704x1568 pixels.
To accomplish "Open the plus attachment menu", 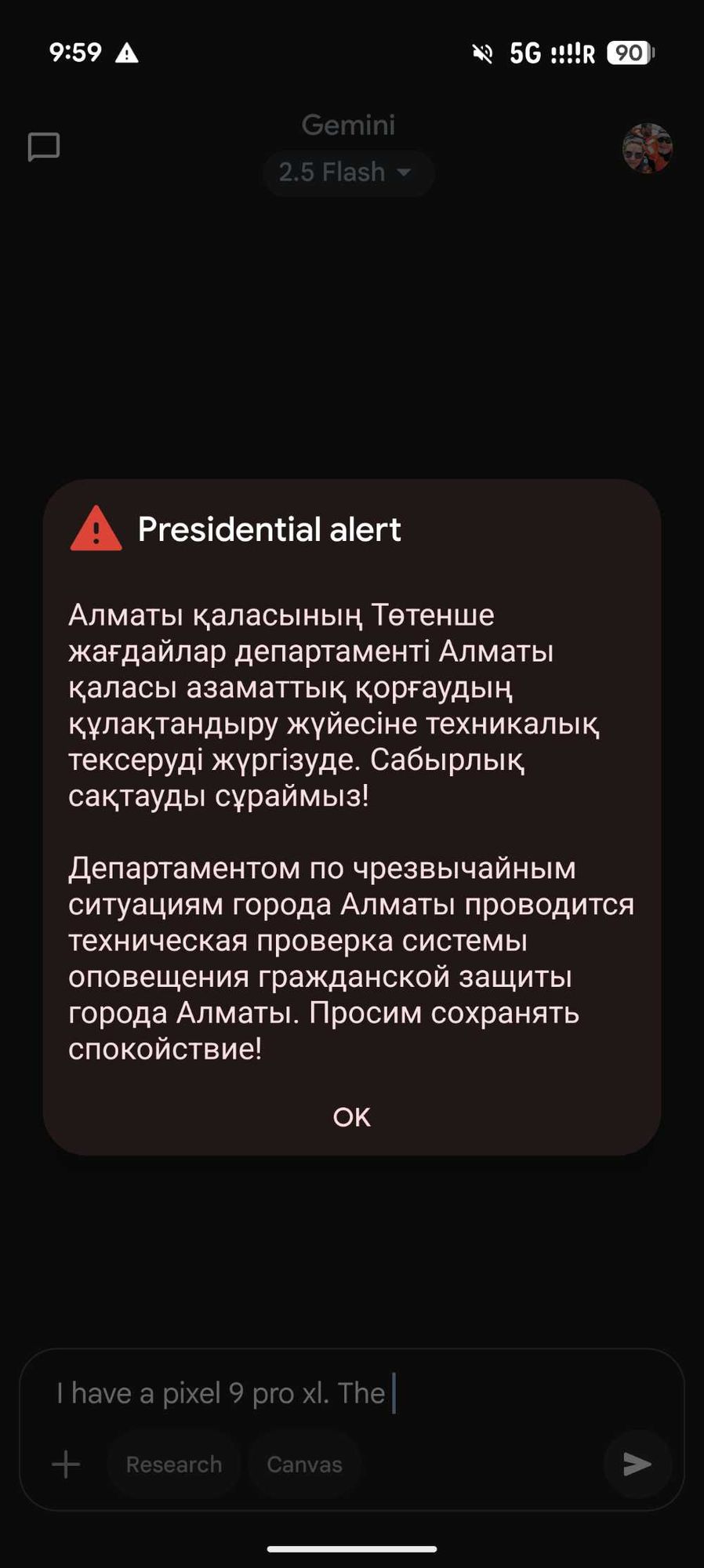I will [66, 1464].
